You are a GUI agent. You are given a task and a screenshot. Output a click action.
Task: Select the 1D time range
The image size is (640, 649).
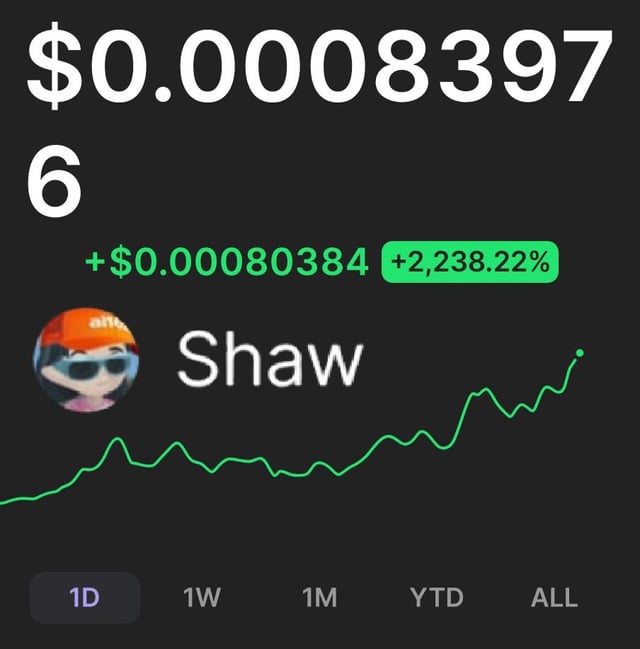click(85, 598)
